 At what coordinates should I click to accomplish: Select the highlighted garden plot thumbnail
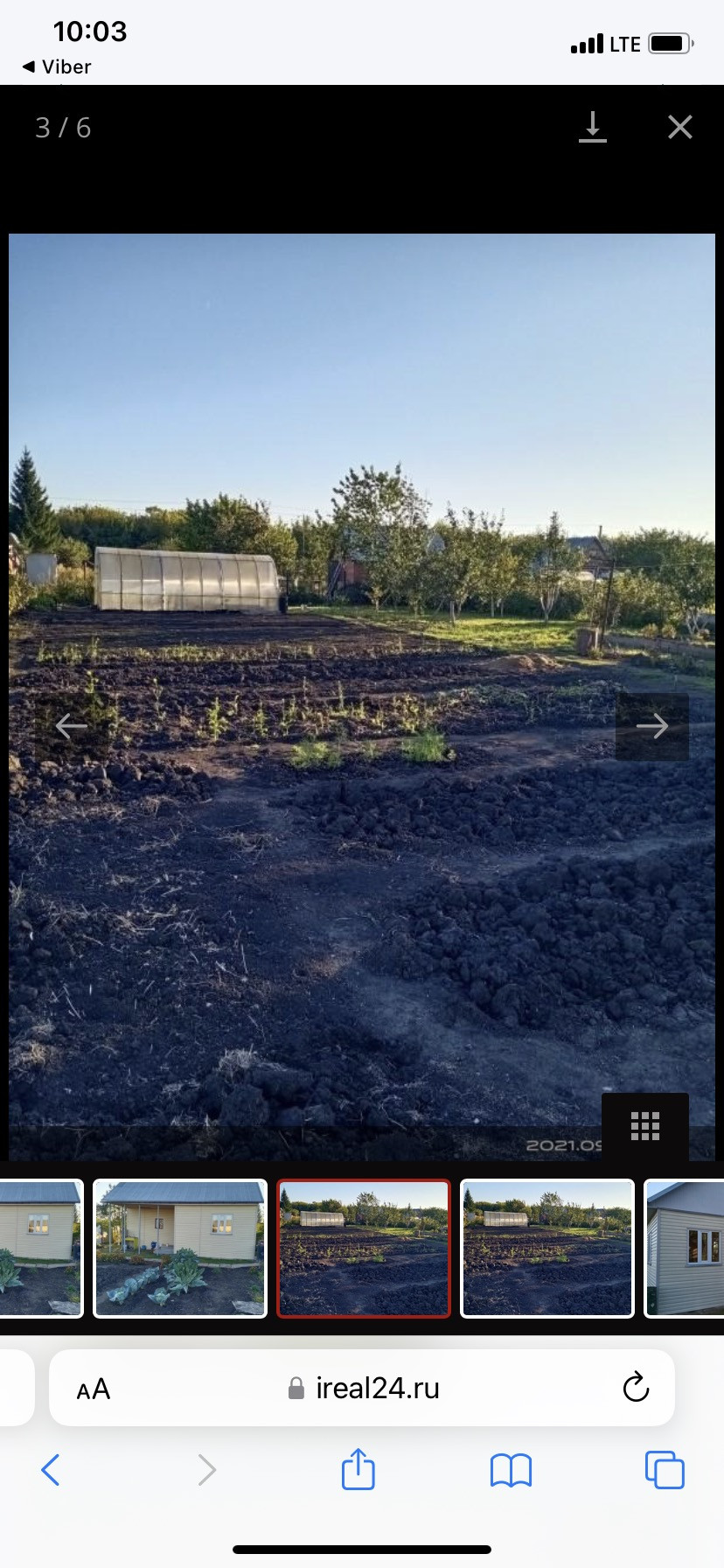coord(364,1248)
